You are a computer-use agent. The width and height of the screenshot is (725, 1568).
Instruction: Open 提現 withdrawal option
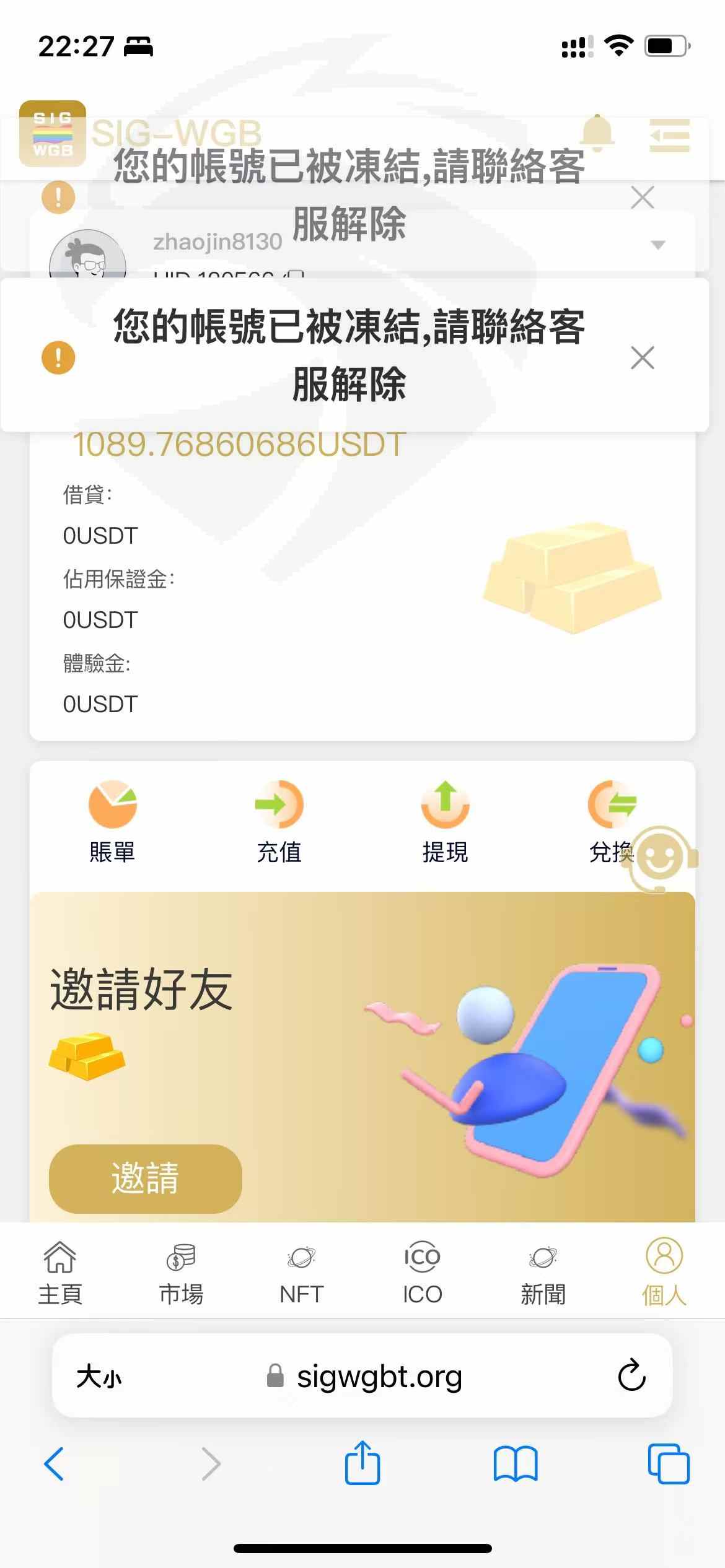point(445,821)
